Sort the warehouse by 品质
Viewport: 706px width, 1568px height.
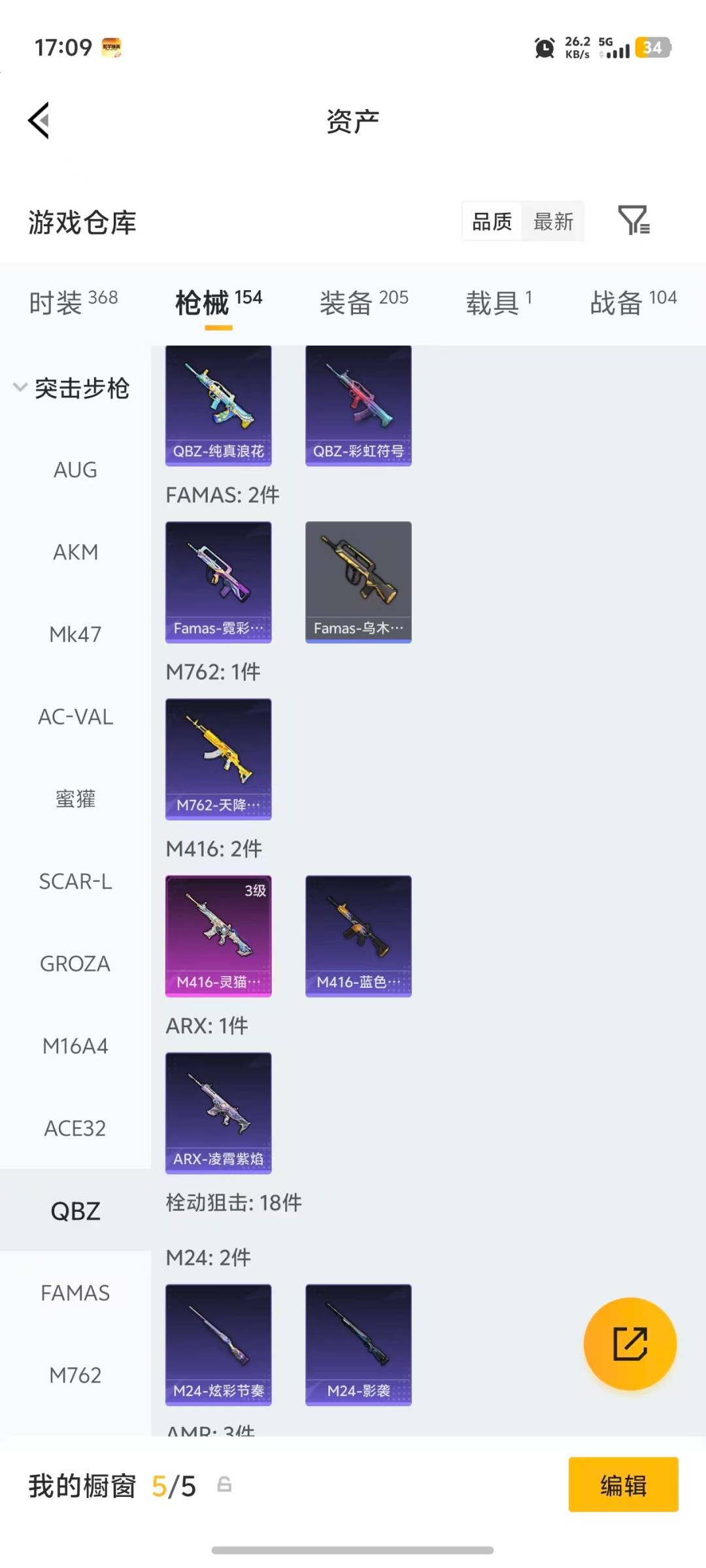(492, 221)
